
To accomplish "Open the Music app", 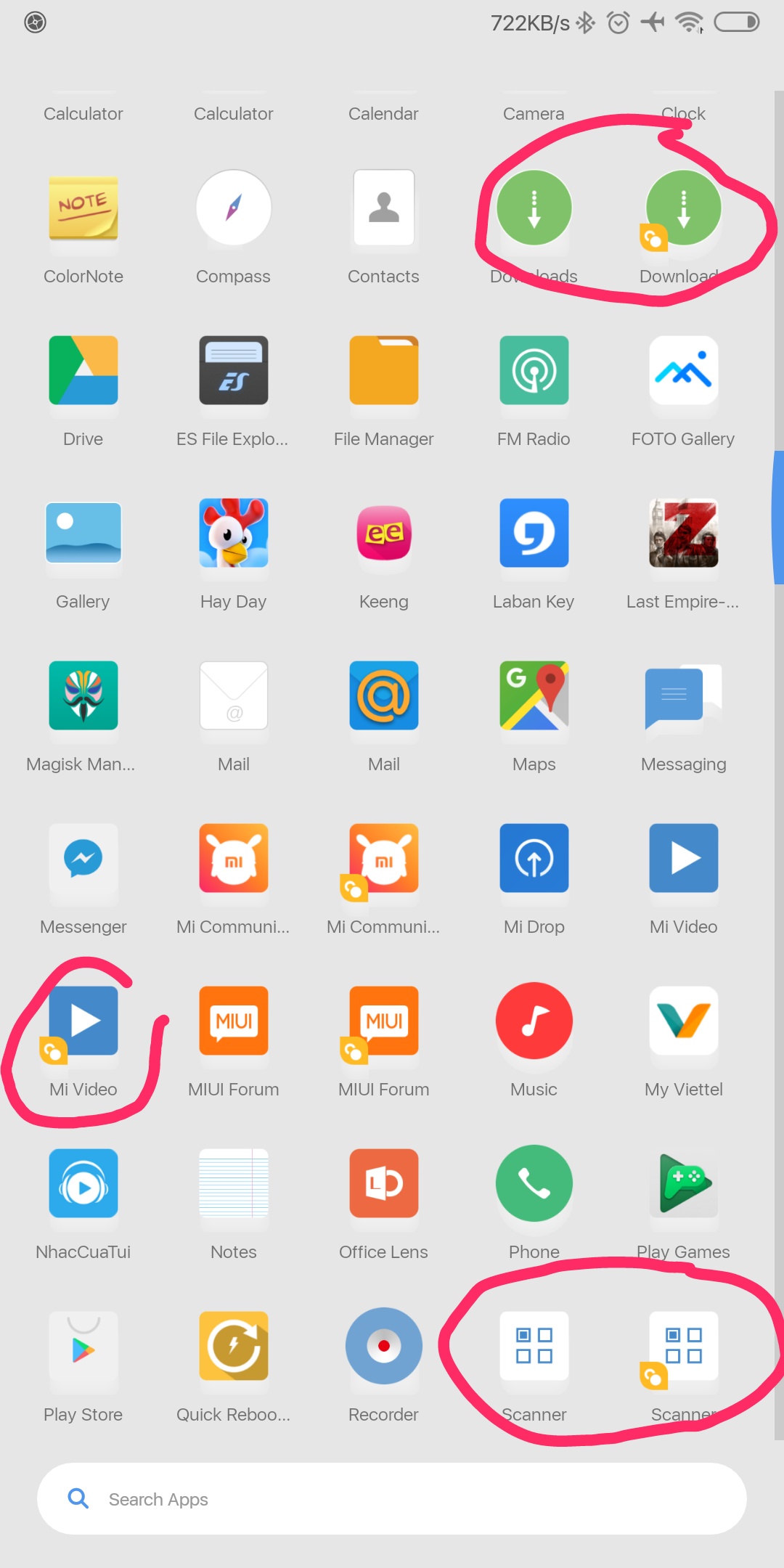I will click(x=534, y=1021).
